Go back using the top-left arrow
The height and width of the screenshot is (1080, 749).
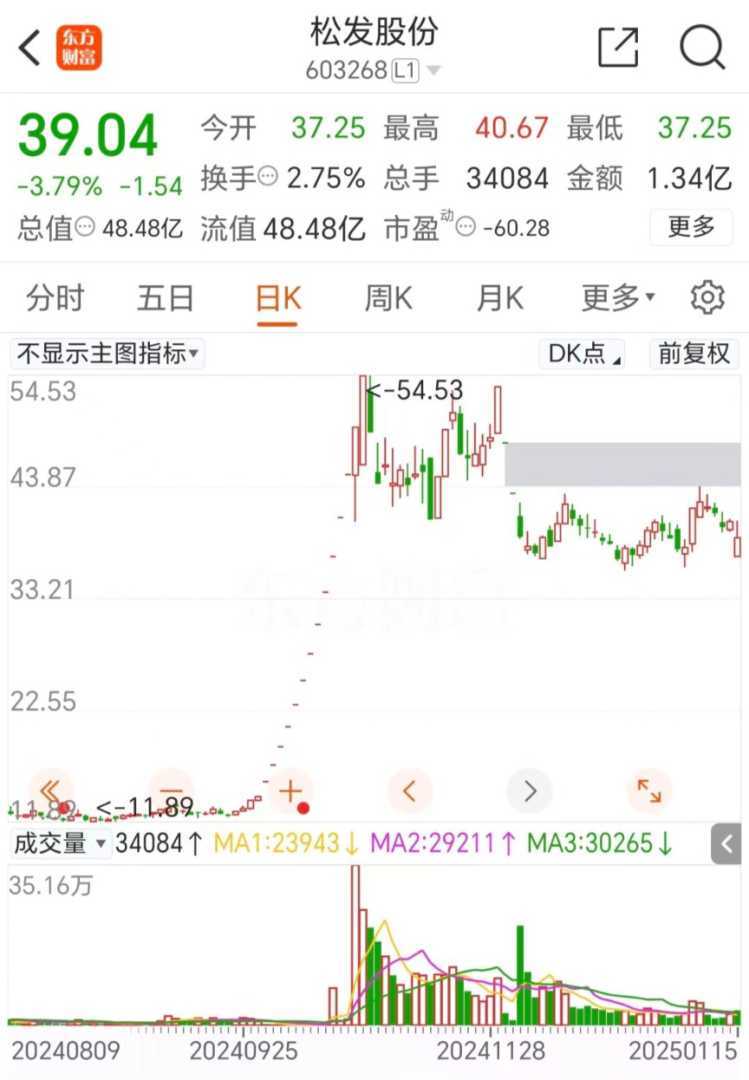tap(30, 47)
